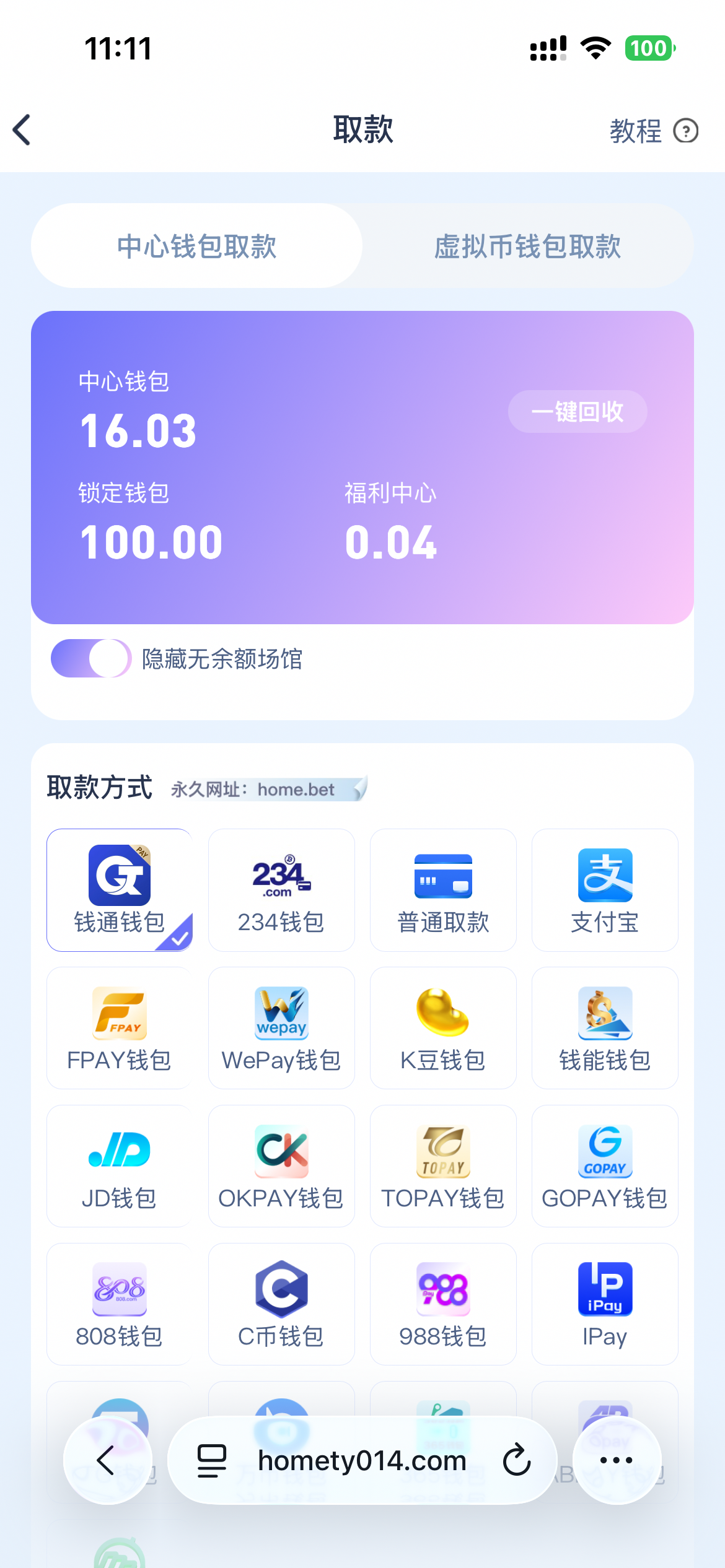Pick GOPAY钱包 for withdrawal
The image size is (725, 1568).
point(605,1166)
